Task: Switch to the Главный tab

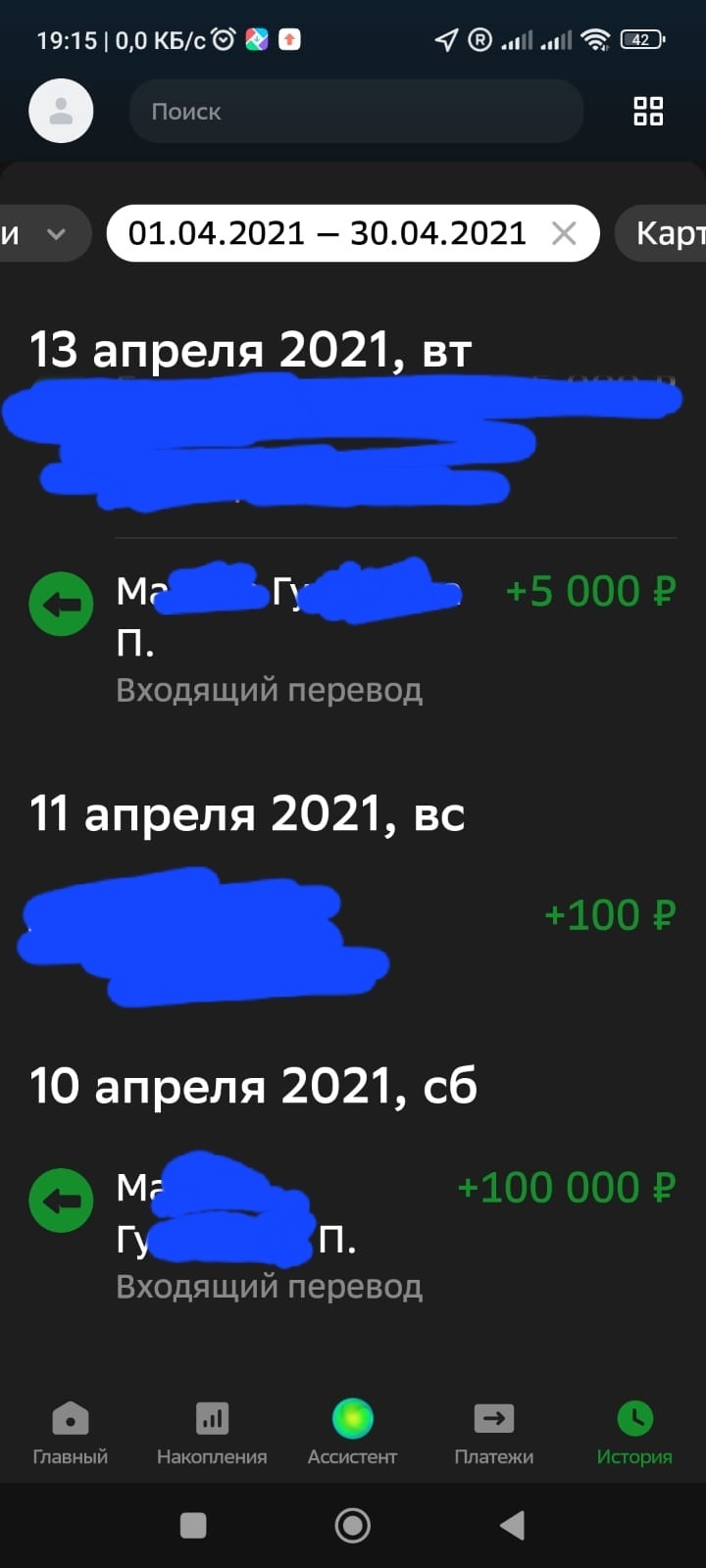Action: click(x=71, y=1432)
